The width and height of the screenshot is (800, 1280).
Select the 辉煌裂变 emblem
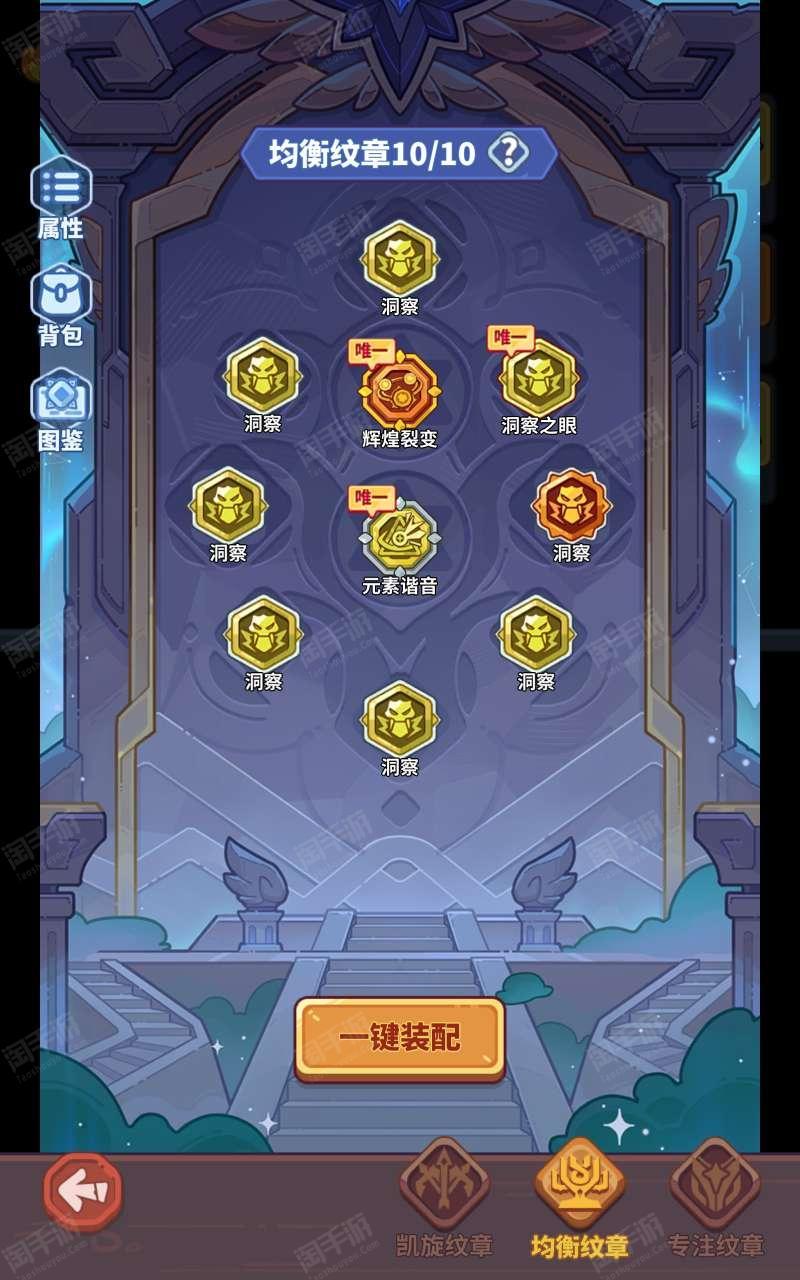click(400, 391)
